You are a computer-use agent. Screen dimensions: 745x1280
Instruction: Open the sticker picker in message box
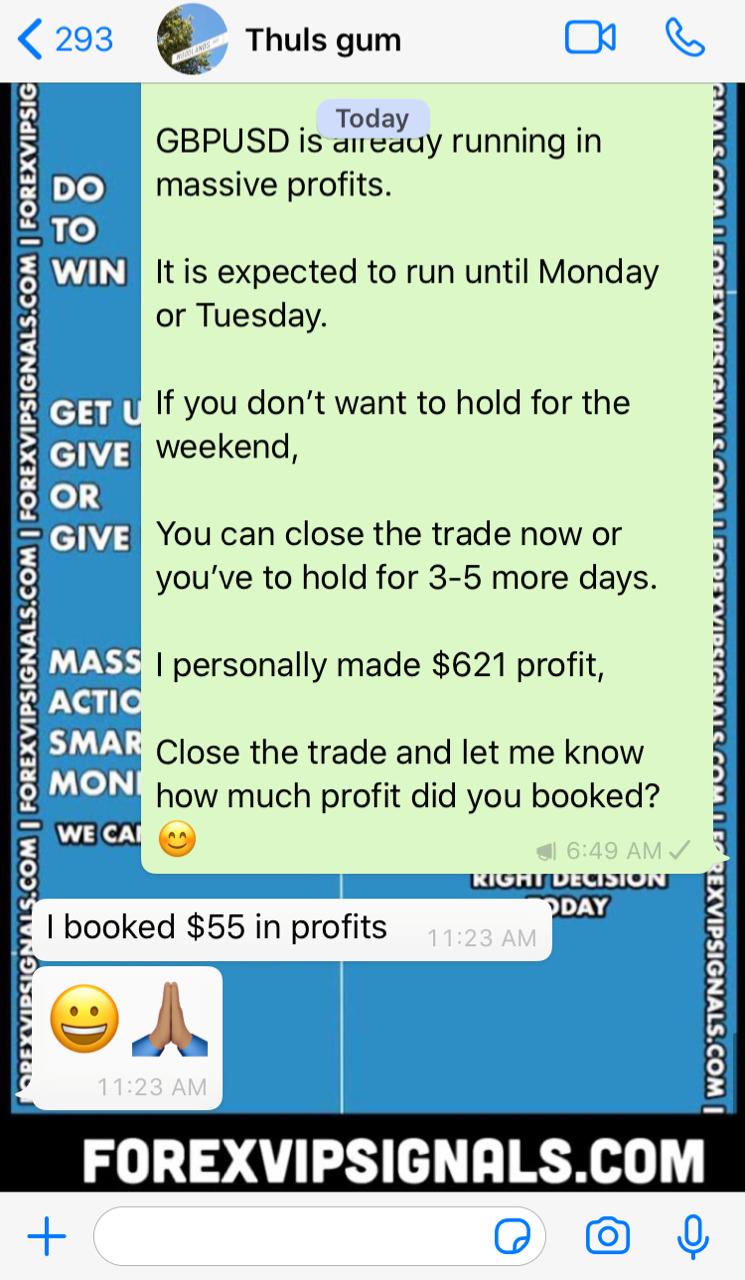coord(513,1238)
